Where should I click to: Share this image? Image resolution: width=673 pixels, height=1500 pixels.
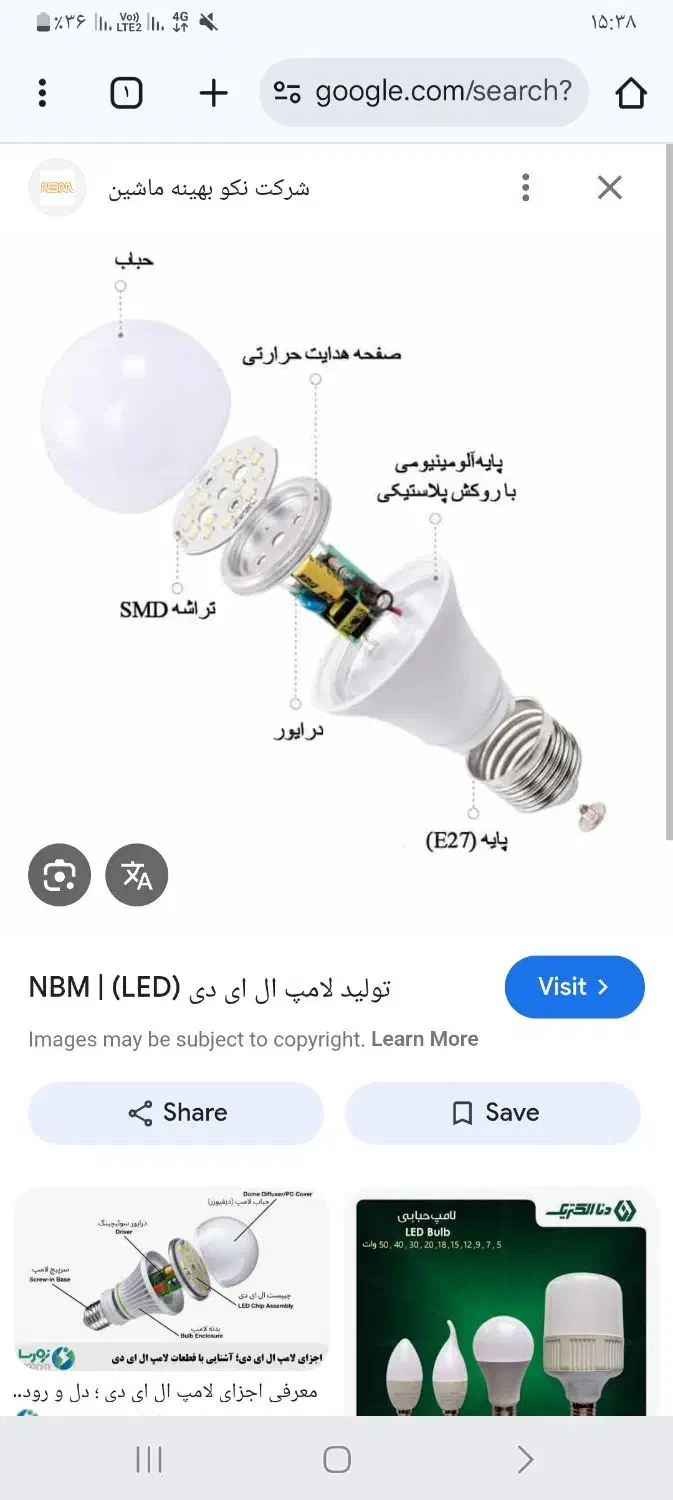[176, 1113]
